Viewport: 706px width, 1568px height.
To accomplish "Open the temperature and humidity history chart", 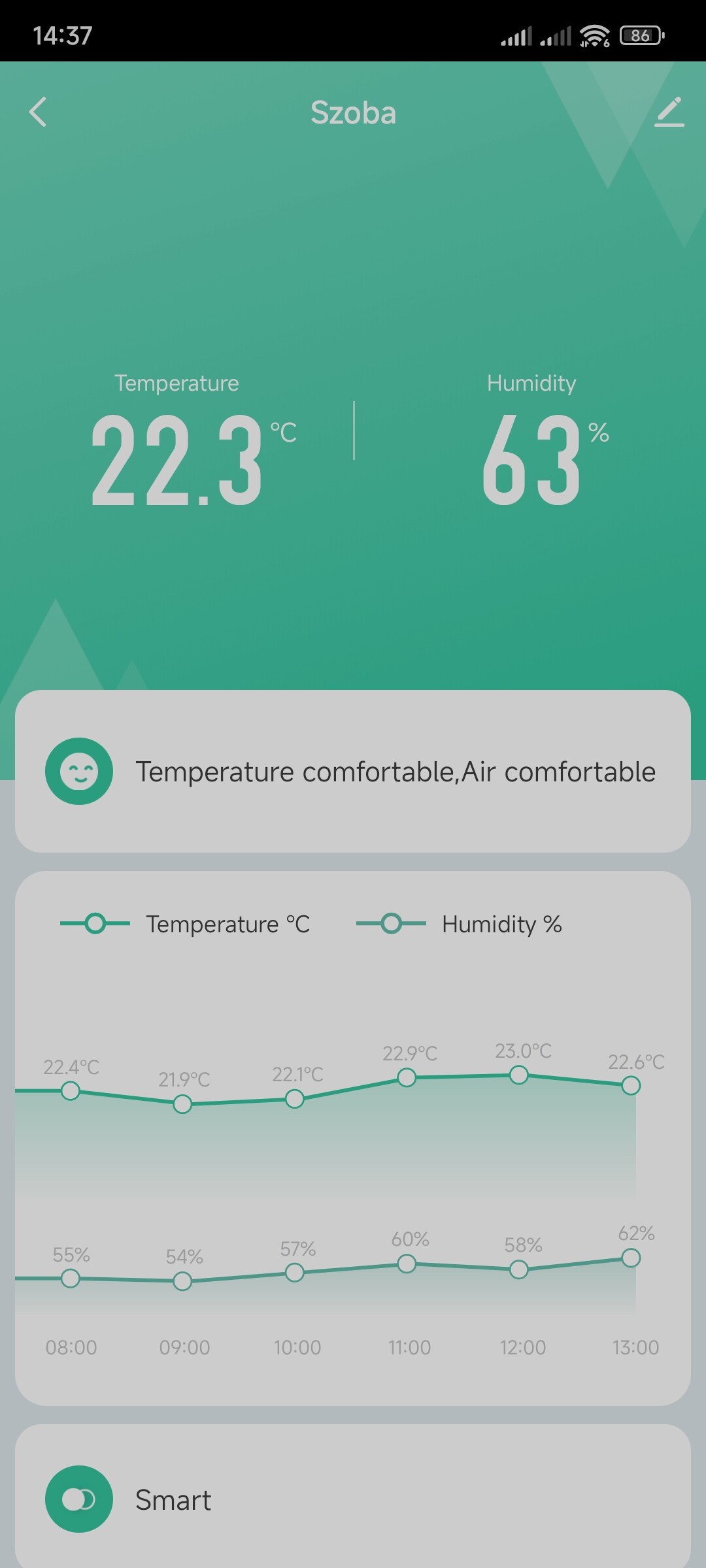I will coord(353,1138).
